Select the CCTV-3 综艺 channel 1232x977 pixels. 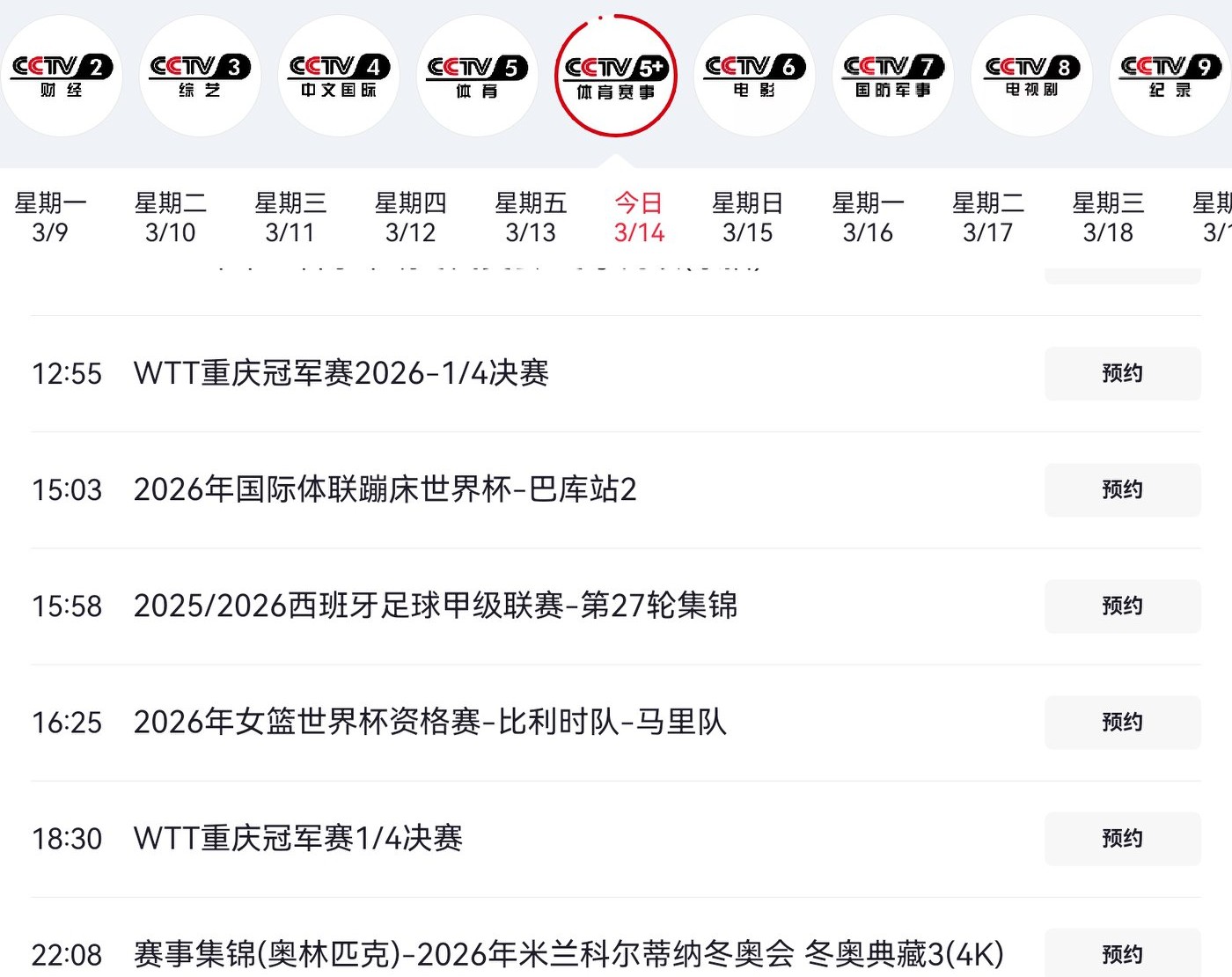[x=200, y=76]
